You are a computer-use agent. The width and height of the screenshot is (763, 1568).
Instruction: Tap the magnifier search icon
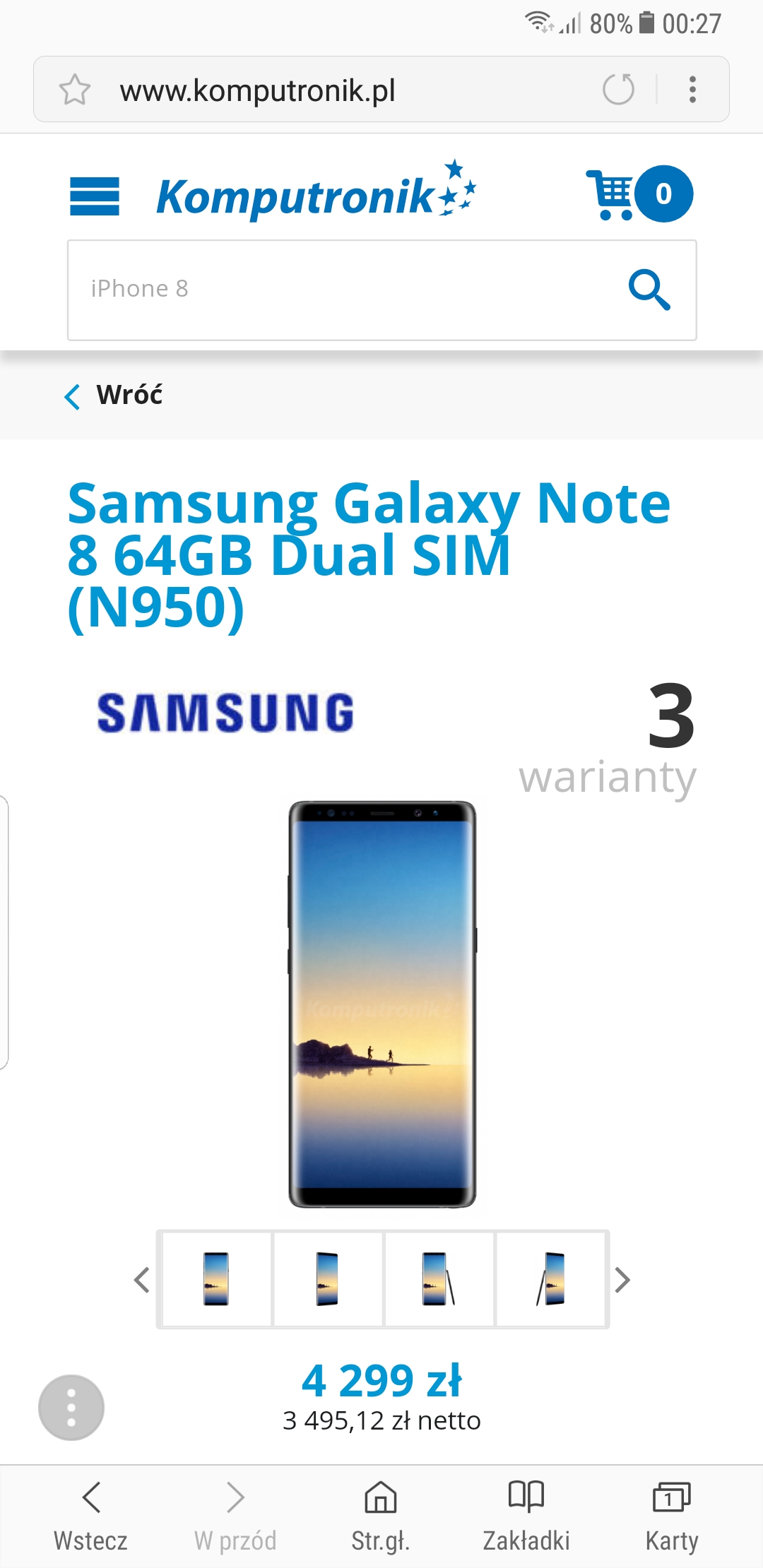tap(649, 290)
